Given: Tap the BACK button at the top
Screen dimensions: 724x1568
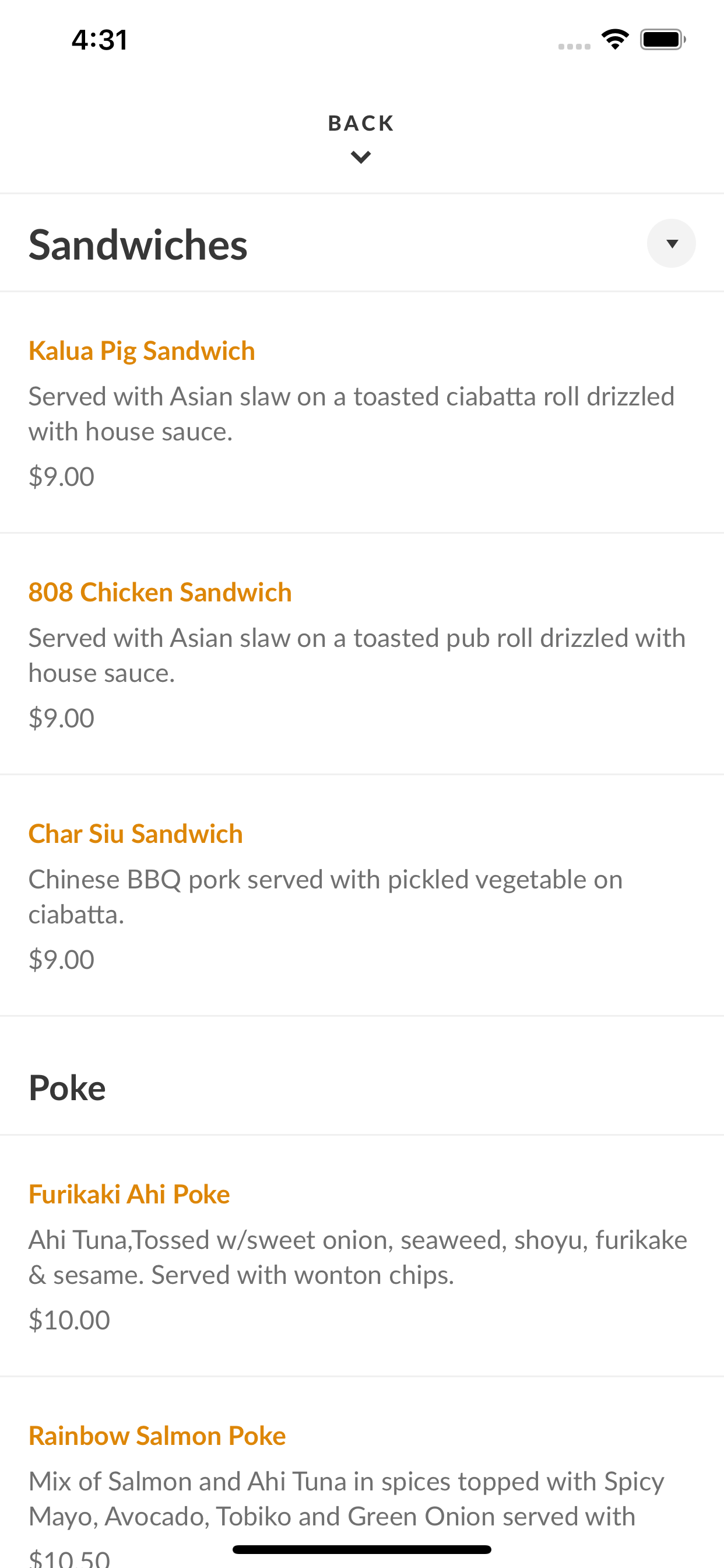Looking at the screenshot, I should 361,137.
